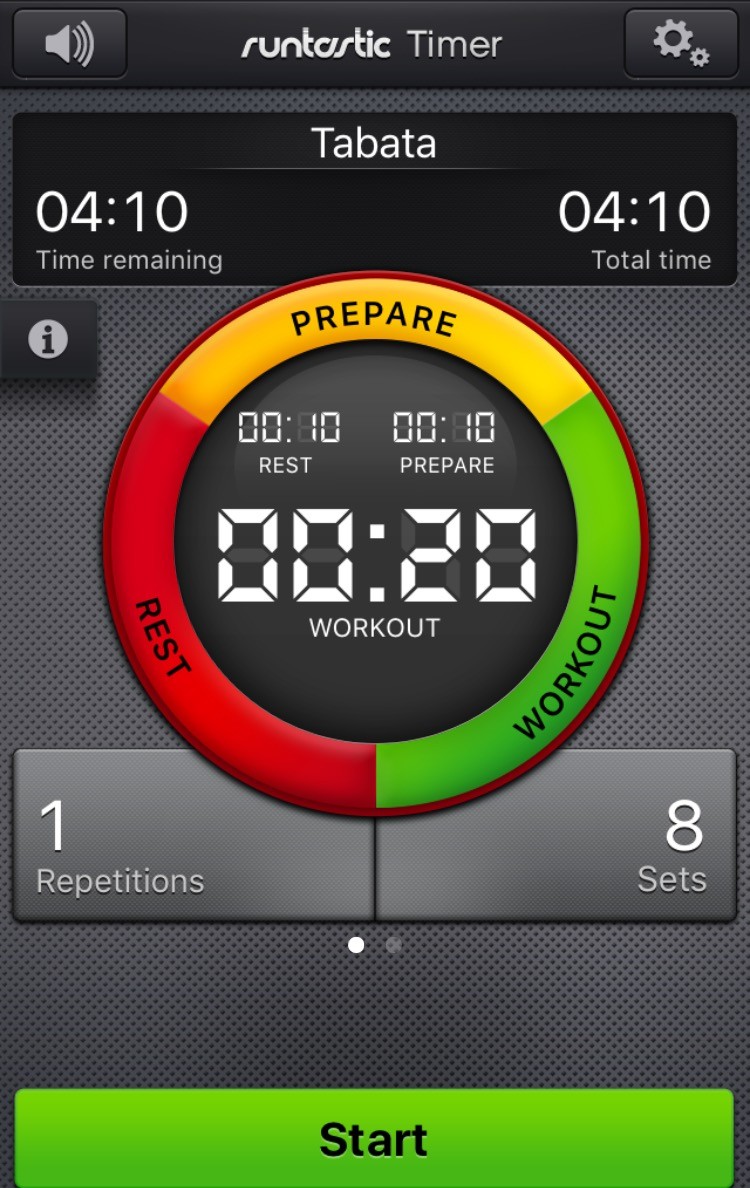The image size is (750, 1188).
Task: Enable sound by tapping the speaker button
Action: [68, 42]
